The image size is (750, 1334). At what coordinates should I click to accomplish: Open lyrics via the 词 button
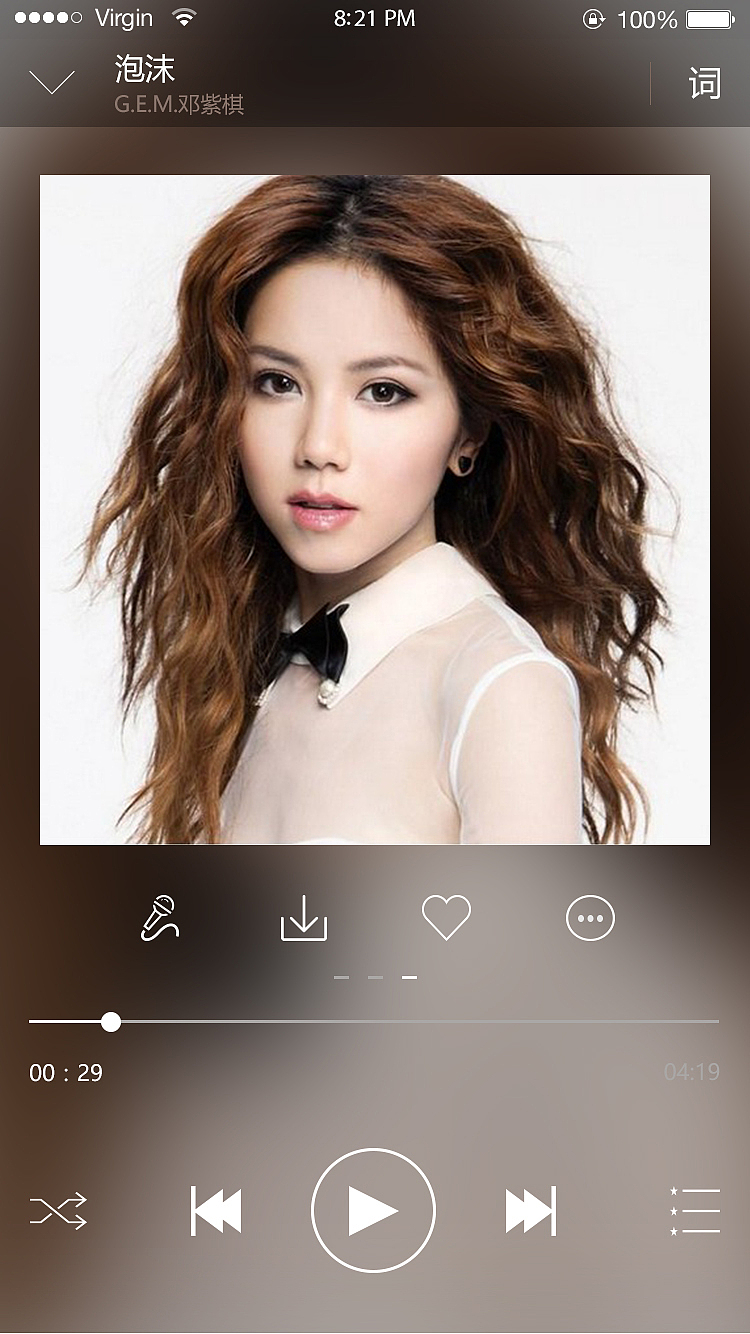pos(703,84)
